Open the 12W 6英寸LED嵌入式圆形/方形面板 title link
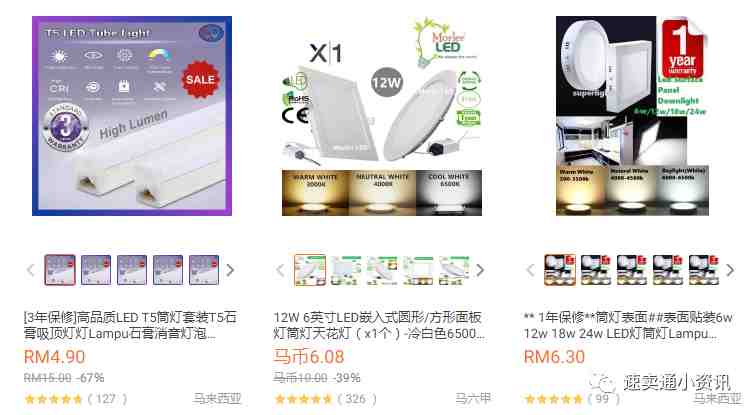 coord(378,324)
